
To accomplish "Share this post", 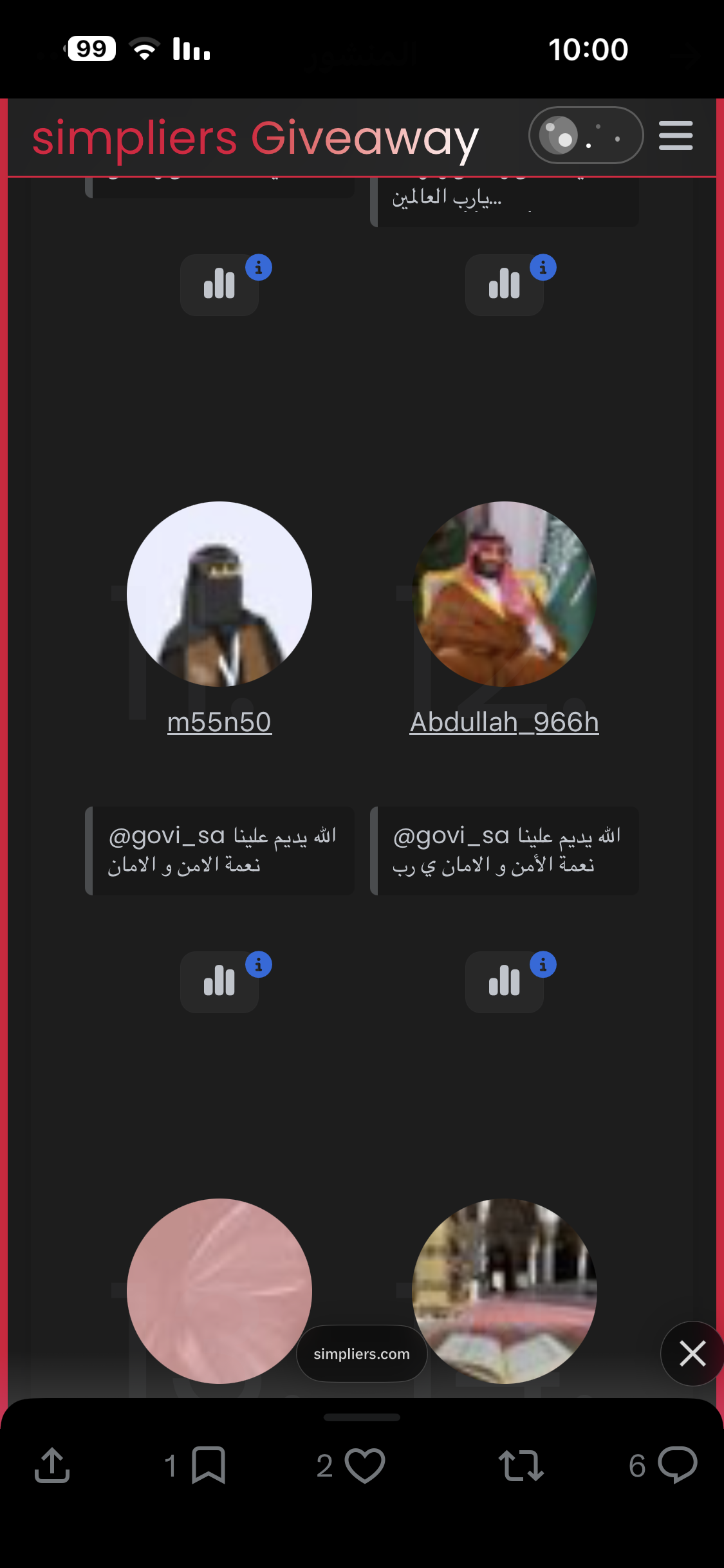I will [x=52, y=1466].
